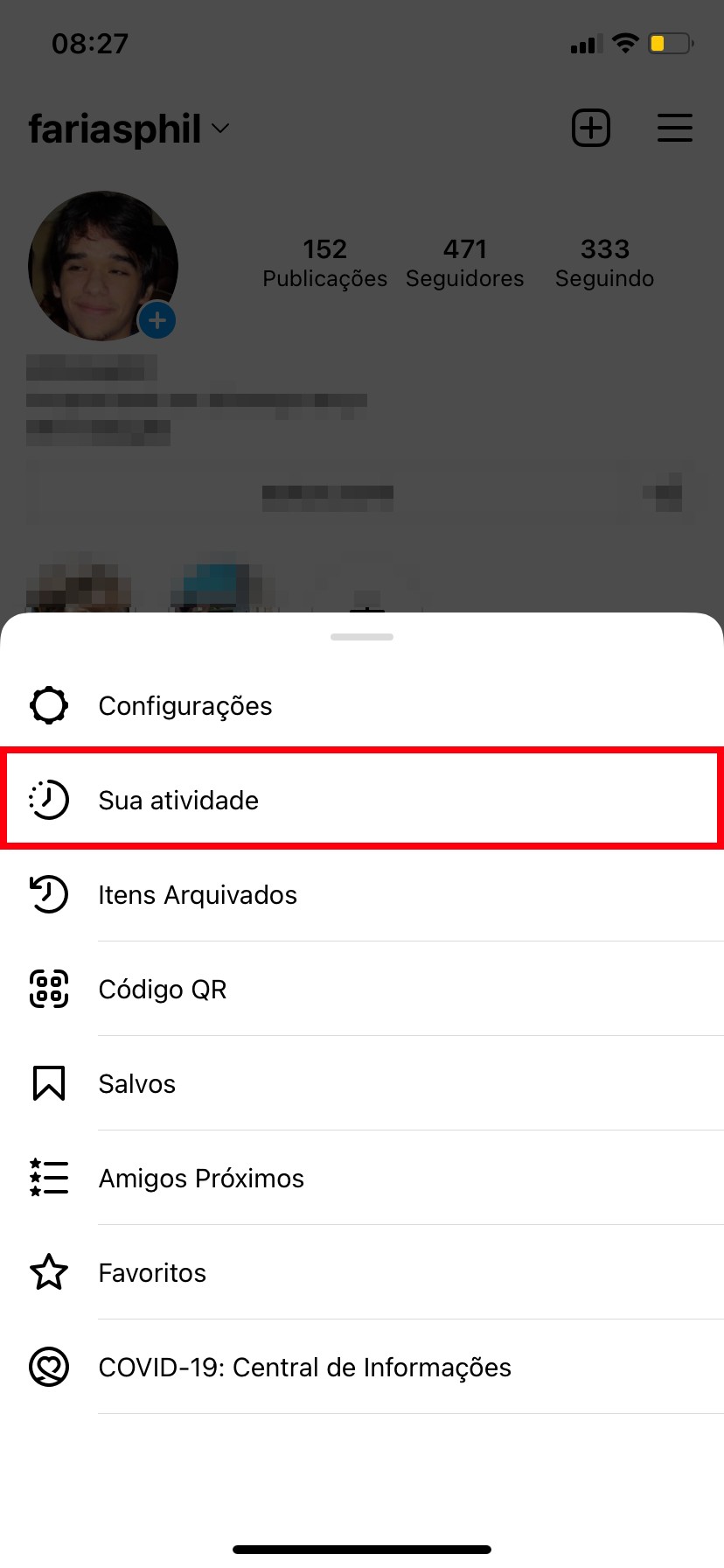
Task: View the 333 Seguindo list
Action: point(604,262)
